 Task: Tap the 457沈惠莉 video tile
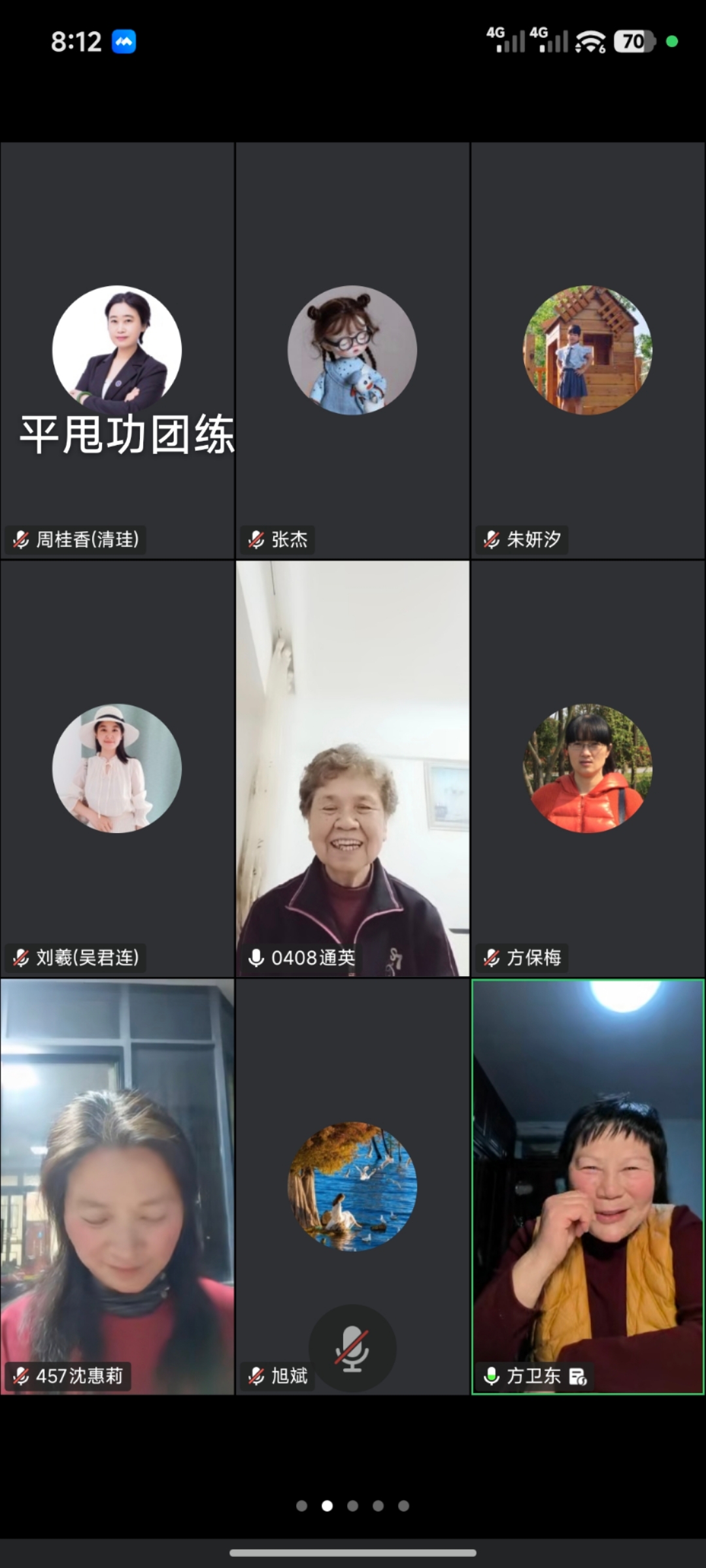click(118, 1186)
